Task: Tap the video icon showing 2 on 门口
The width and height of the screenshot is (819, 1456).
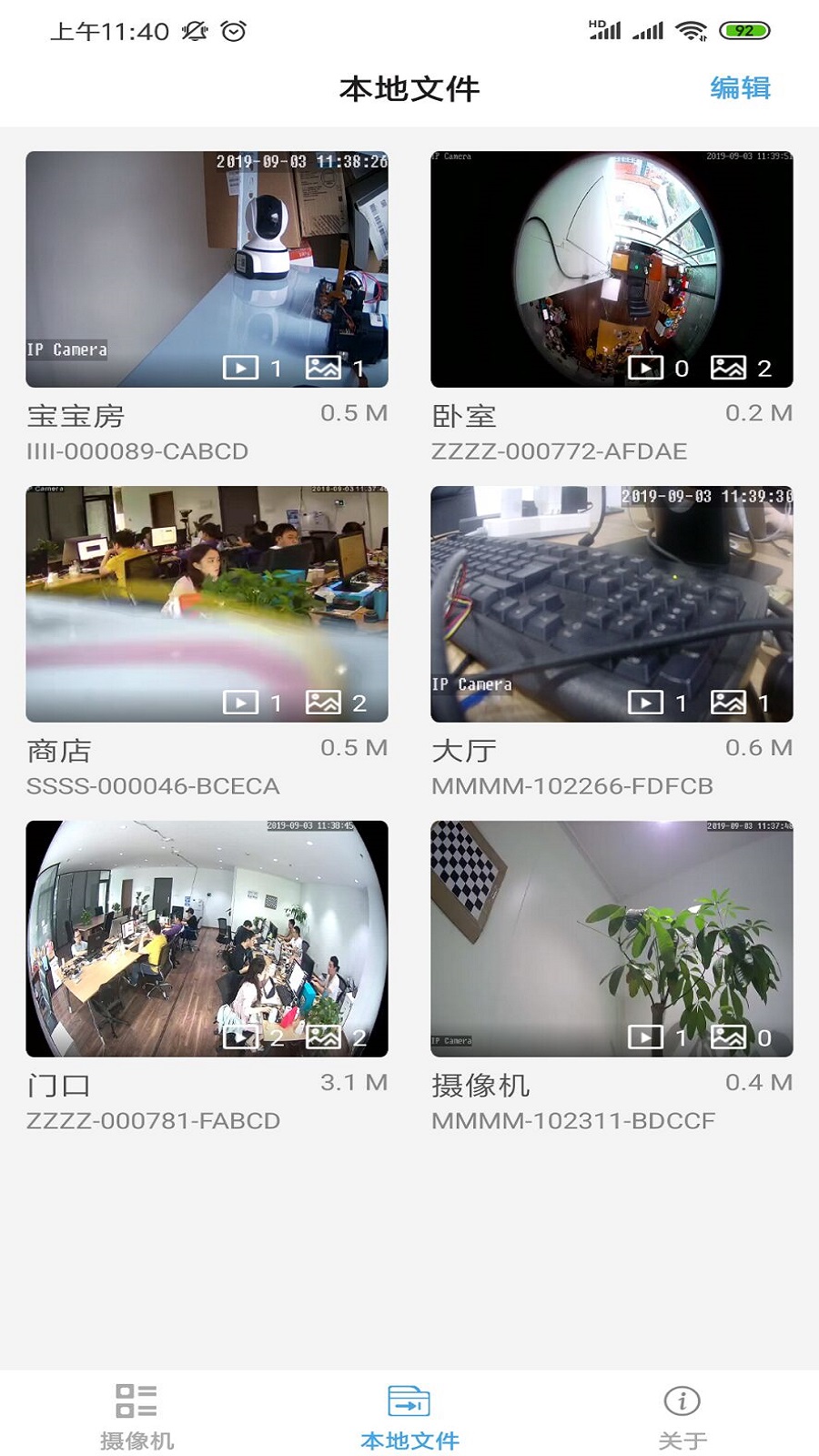Action: pyautogui.click(x=239, y=1036)
